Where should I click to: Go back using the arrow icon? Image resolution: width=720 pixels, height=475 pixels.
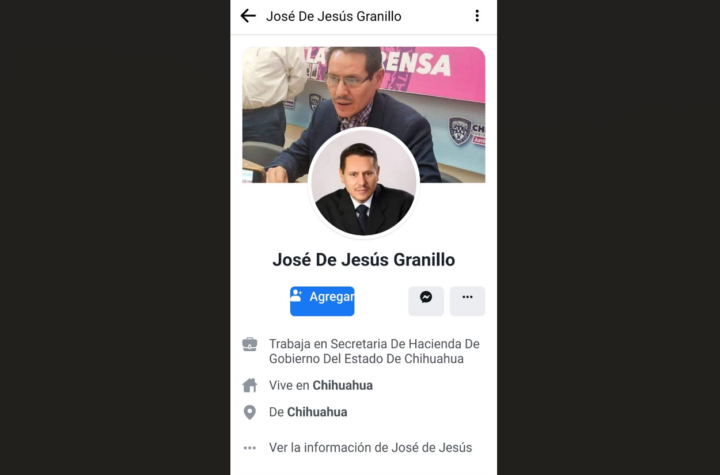click(x=248, y=16)
